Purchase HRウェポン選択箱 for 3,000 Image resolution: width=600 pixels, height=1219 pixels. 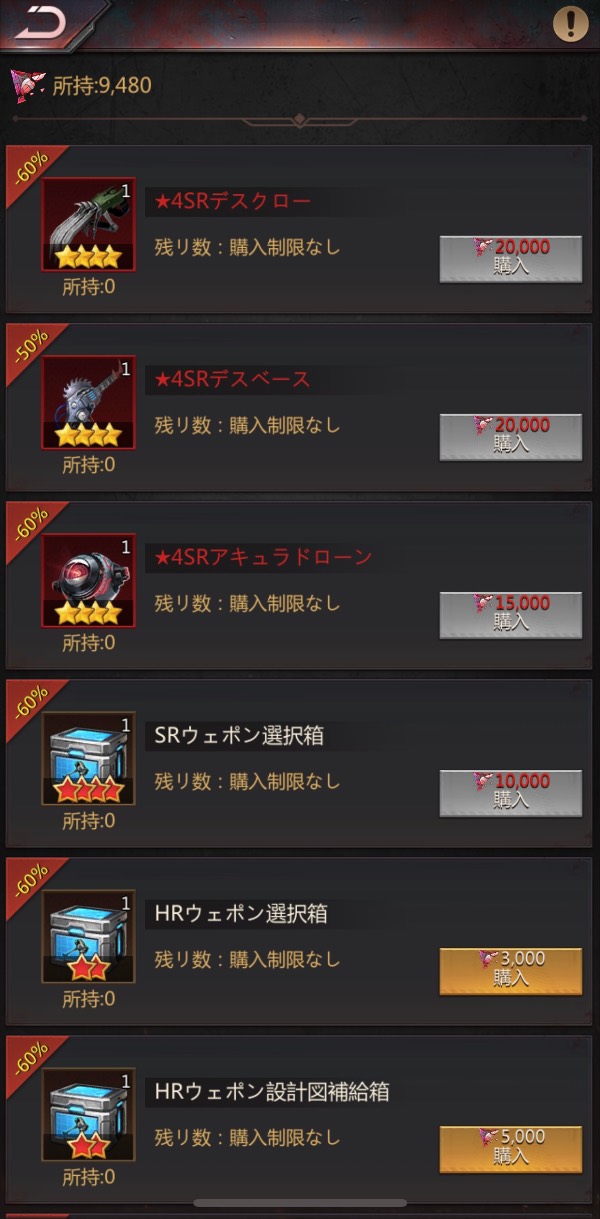[510, 970]
